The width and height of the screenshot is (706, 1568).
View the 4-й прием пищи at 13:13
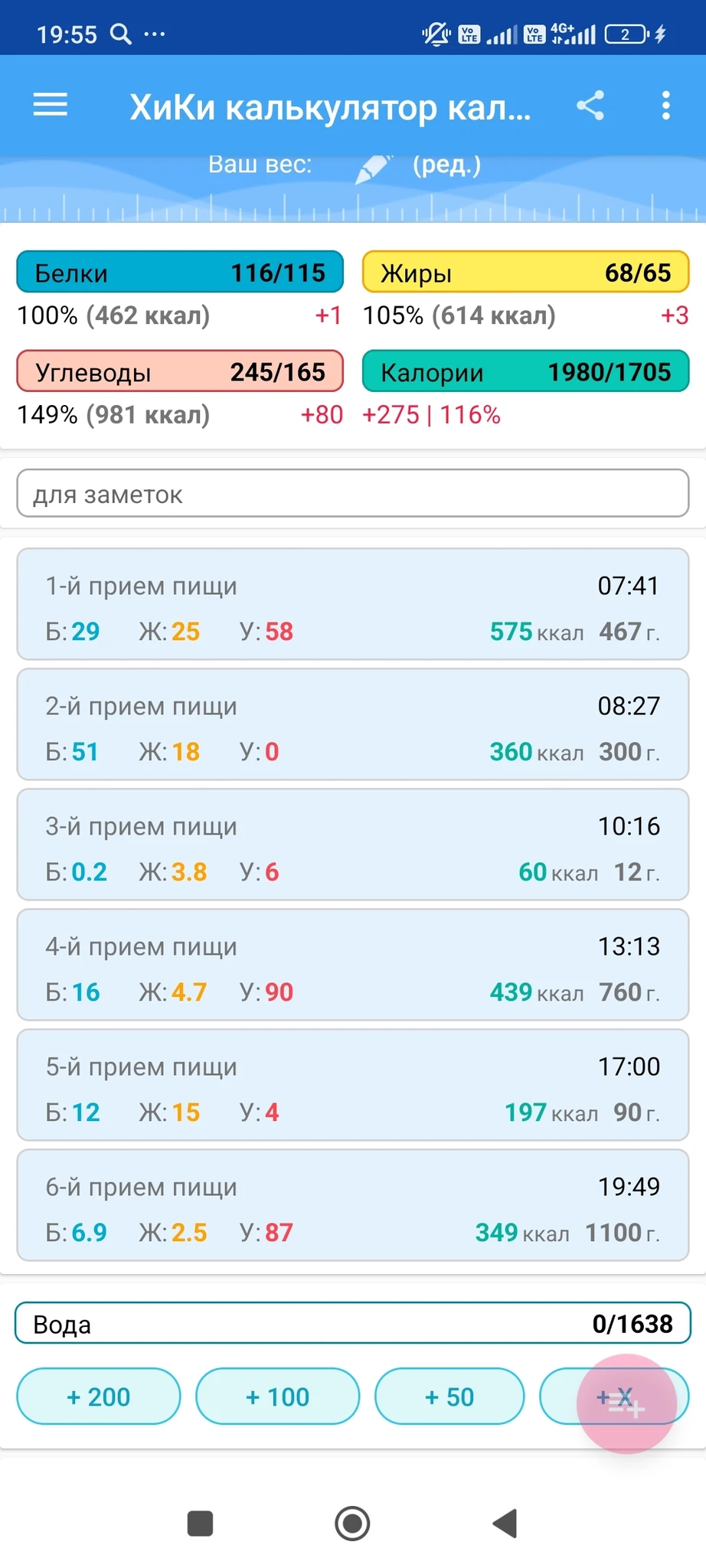point(352,965)
